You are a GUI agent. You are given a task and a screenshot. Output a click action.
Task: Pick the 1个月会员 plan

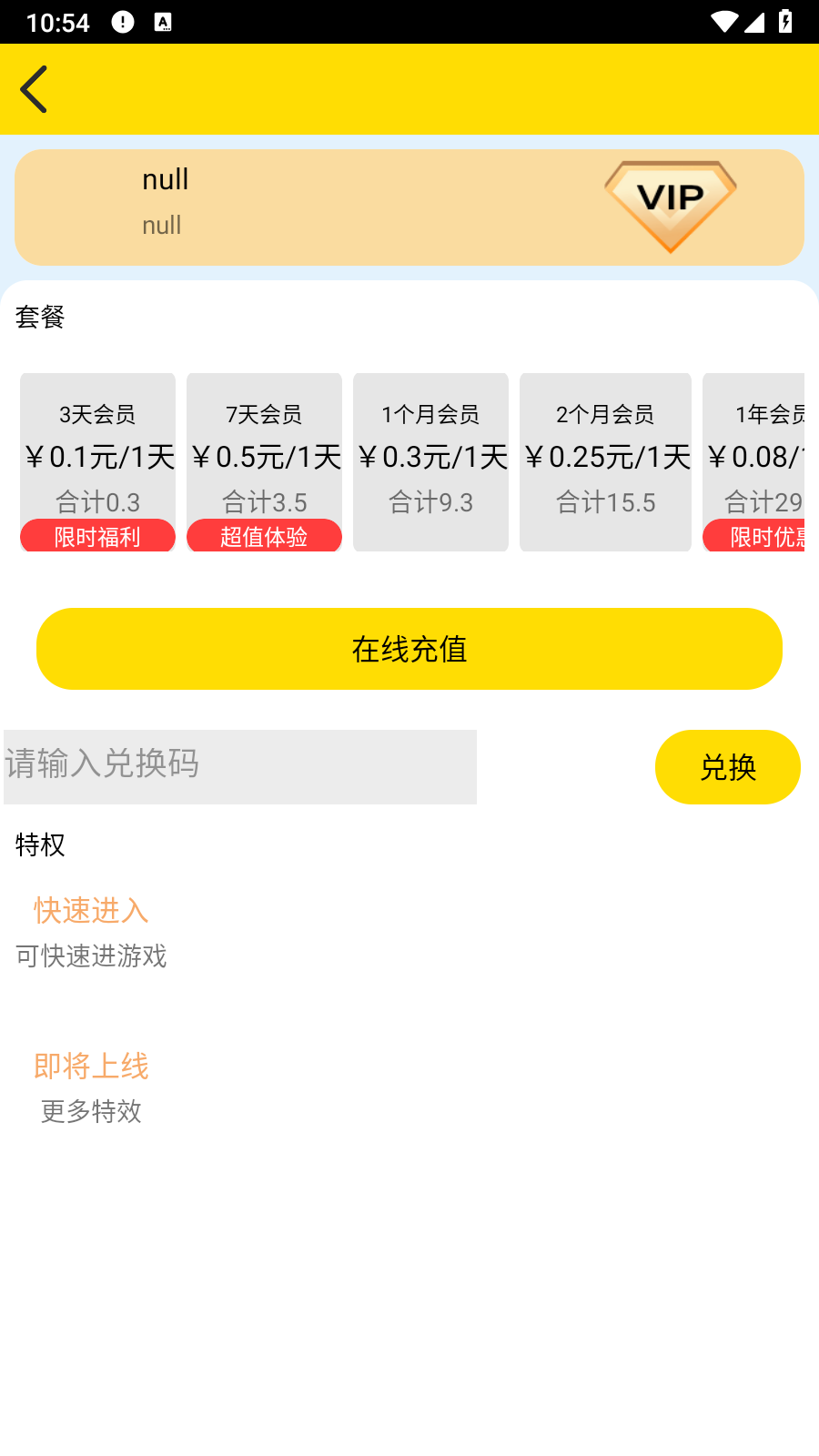[x=430, y=462]
